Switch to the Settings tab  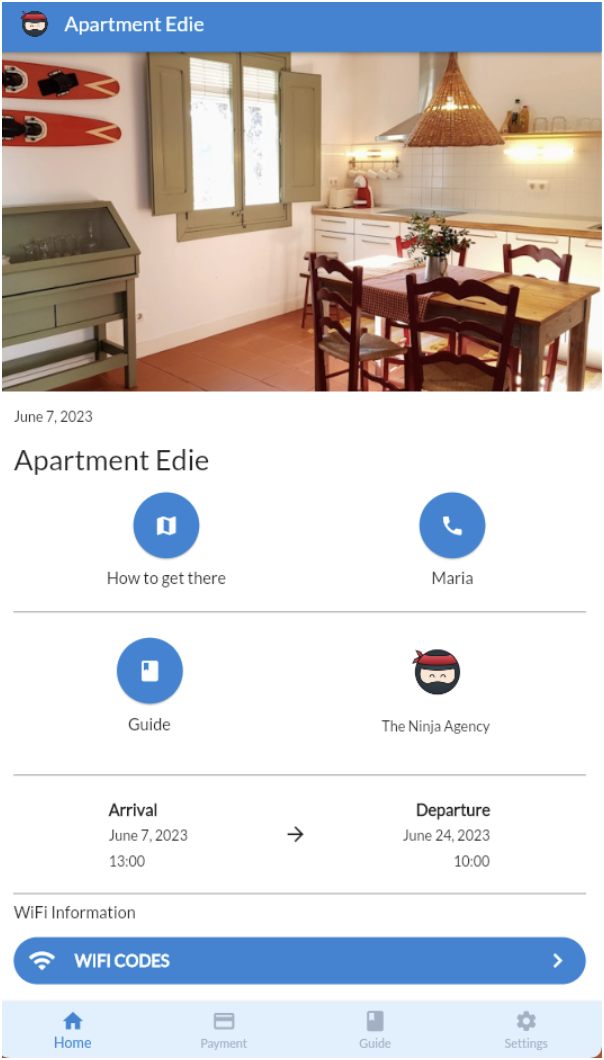525,1029
